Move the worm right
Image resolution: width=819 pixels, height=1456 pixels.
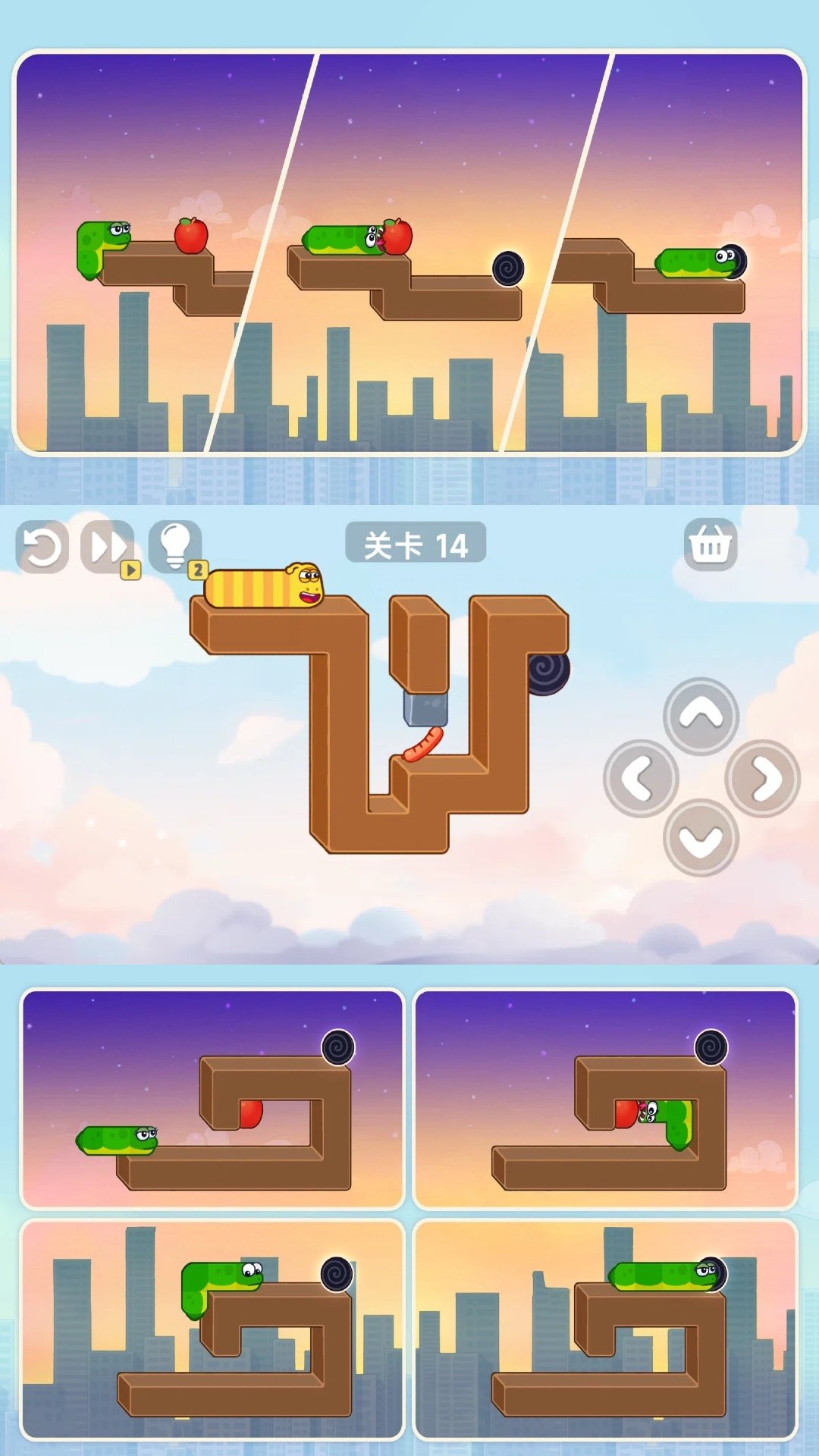click(762, 778)
